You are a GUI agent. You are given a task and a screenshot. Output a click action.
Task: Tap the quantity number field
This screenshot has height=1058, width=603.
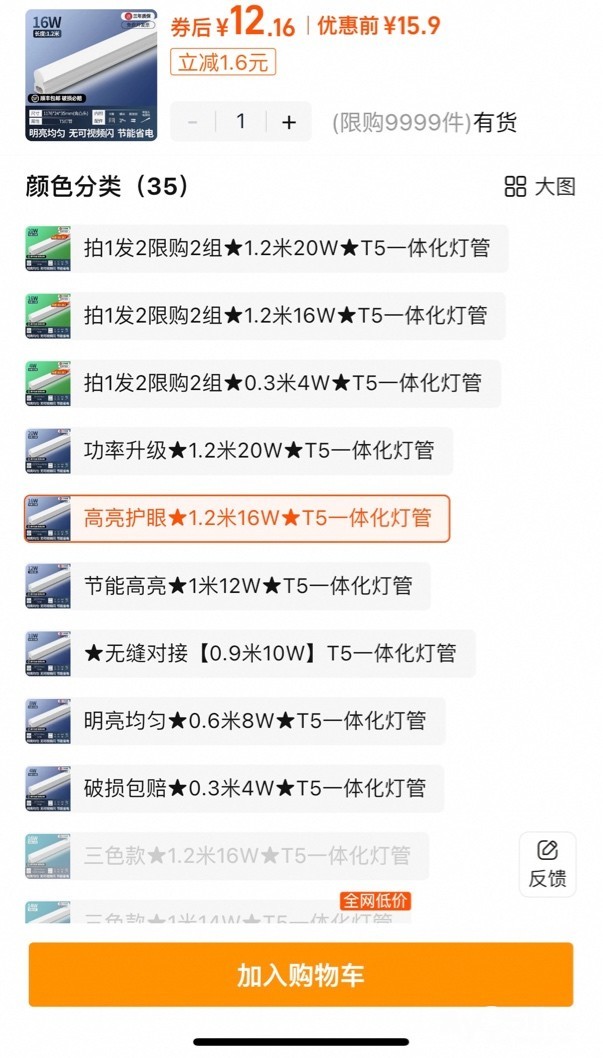coord(241,122)
